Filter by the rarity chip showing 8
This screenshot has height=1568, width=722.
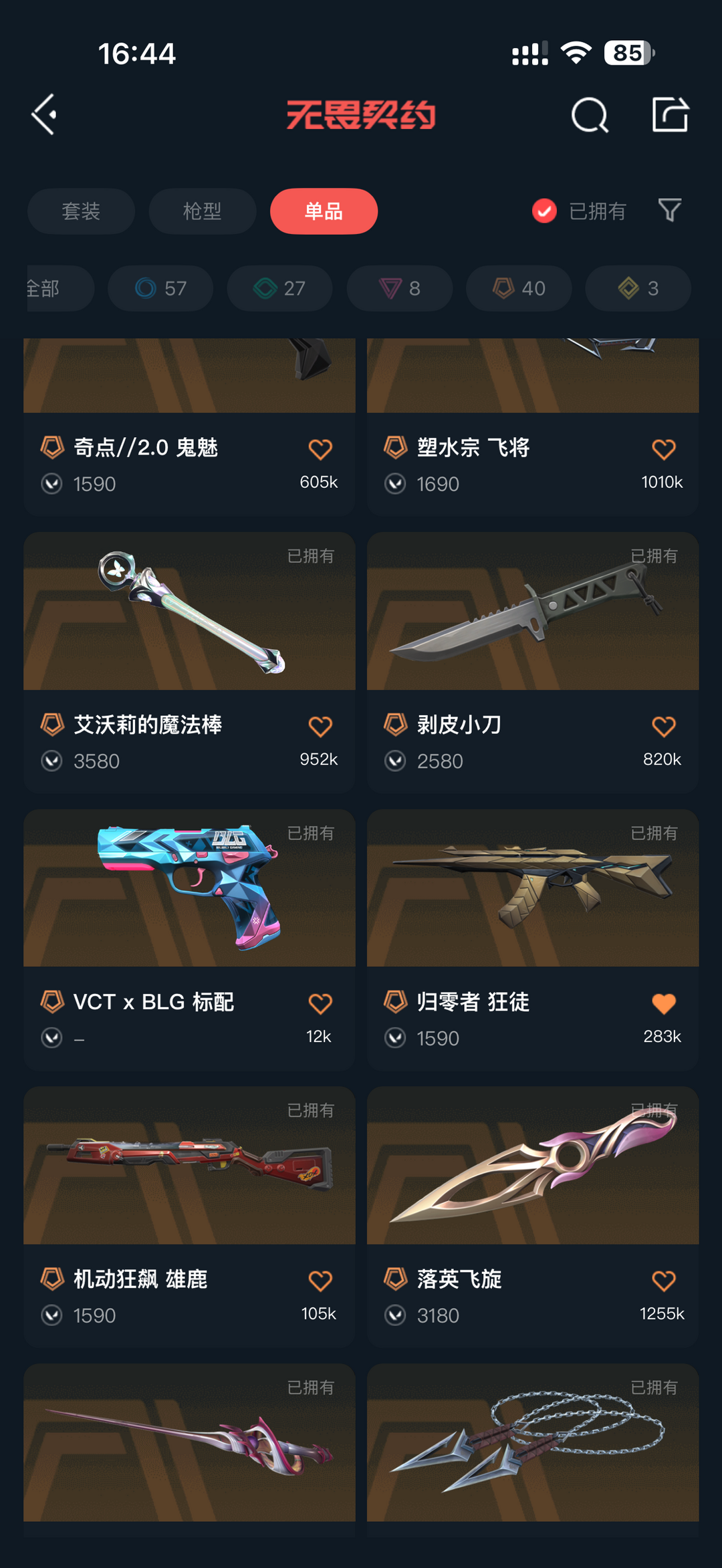tap(399, 288)
